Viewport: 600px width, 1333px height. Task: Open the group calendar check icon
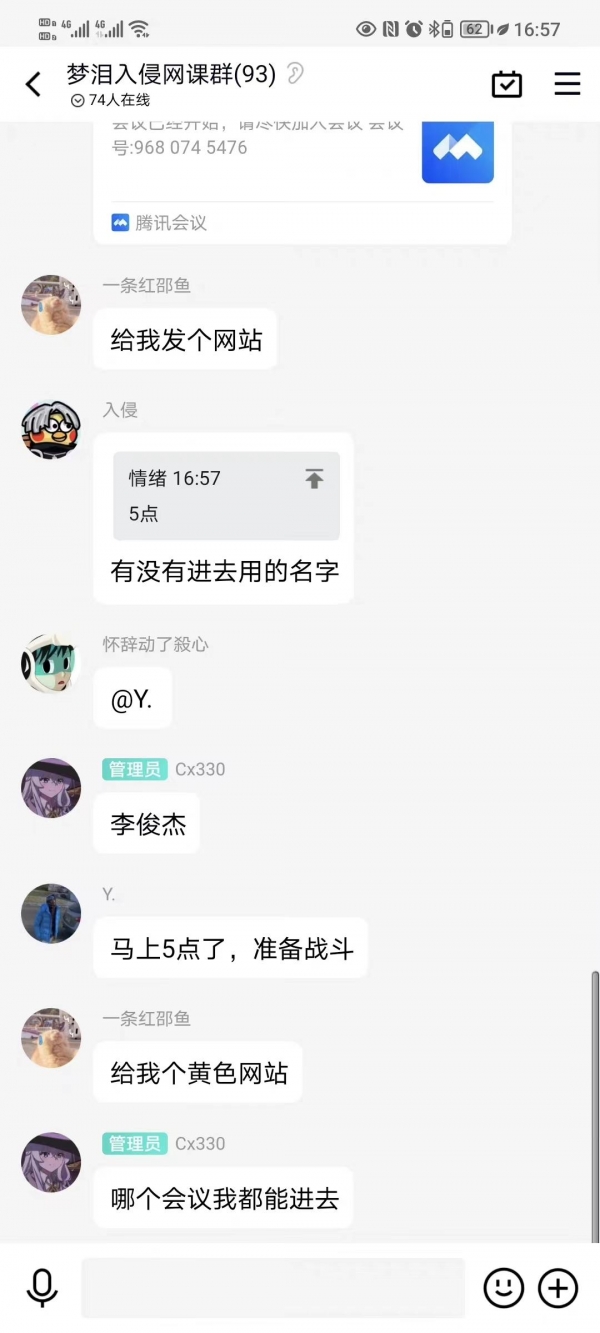[x=507, y=84]
